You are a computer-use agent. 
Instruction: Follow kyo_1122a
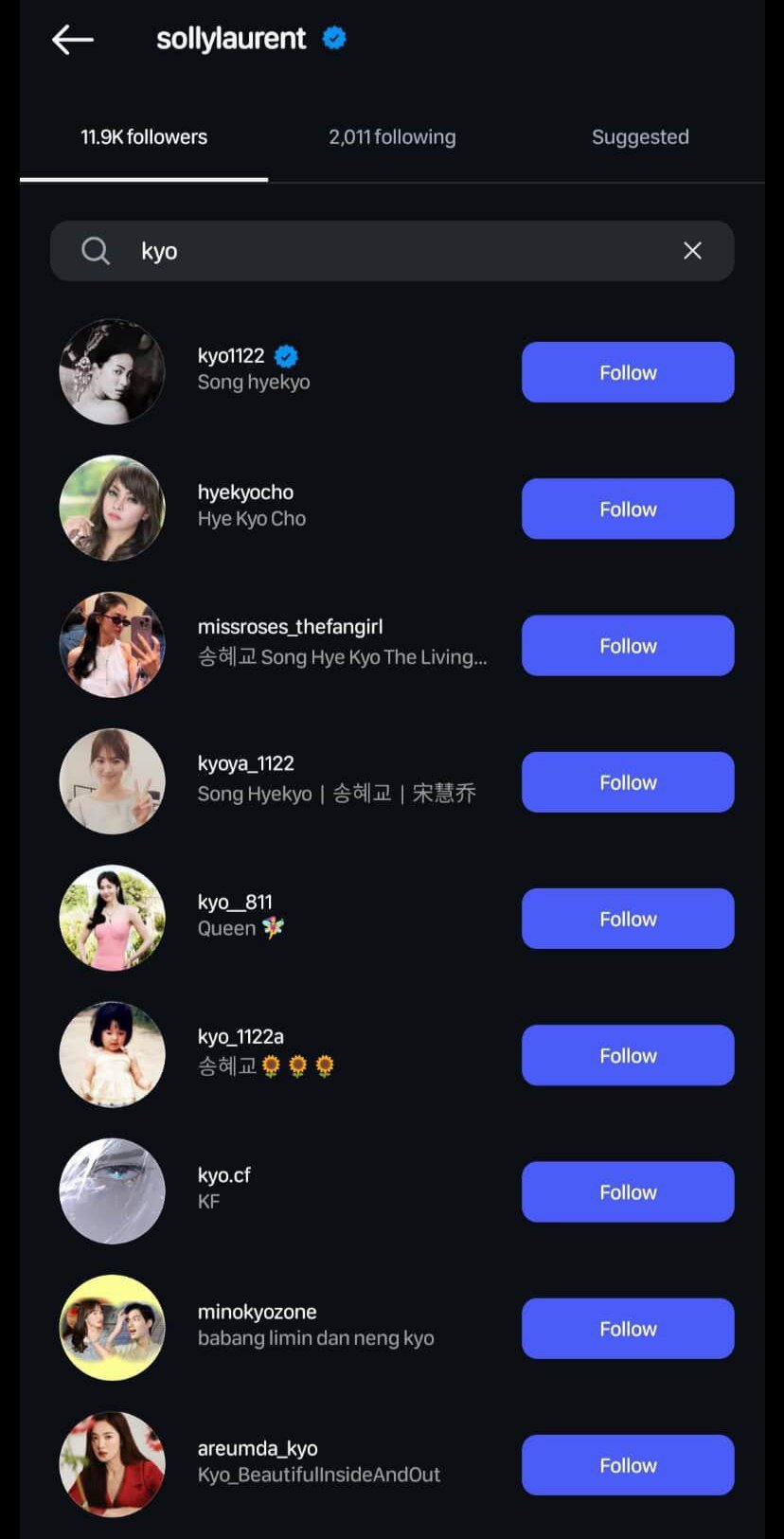pyautogui.click(x=628, y=1055)
